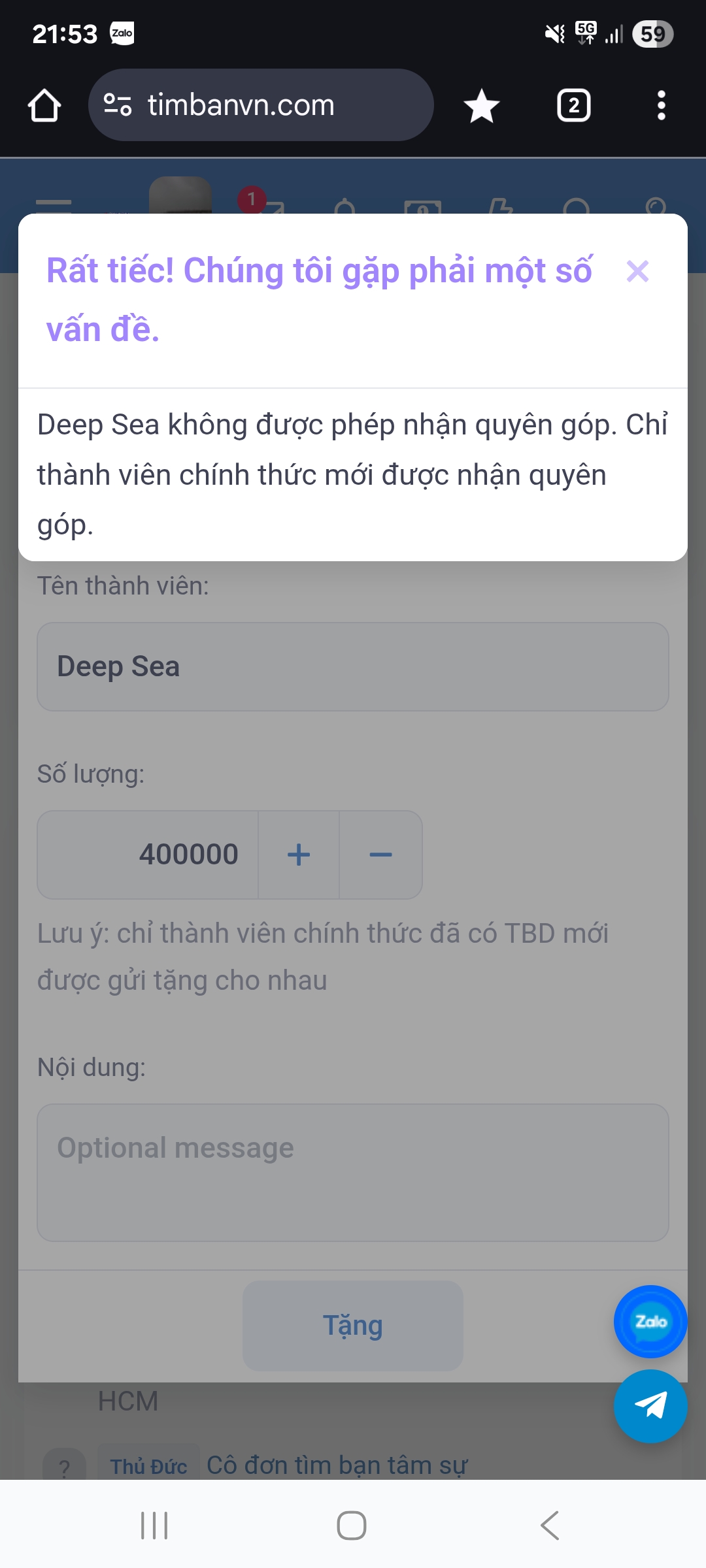Focus the Optional message text box
706x1568 pixels.
point(353,1173)
